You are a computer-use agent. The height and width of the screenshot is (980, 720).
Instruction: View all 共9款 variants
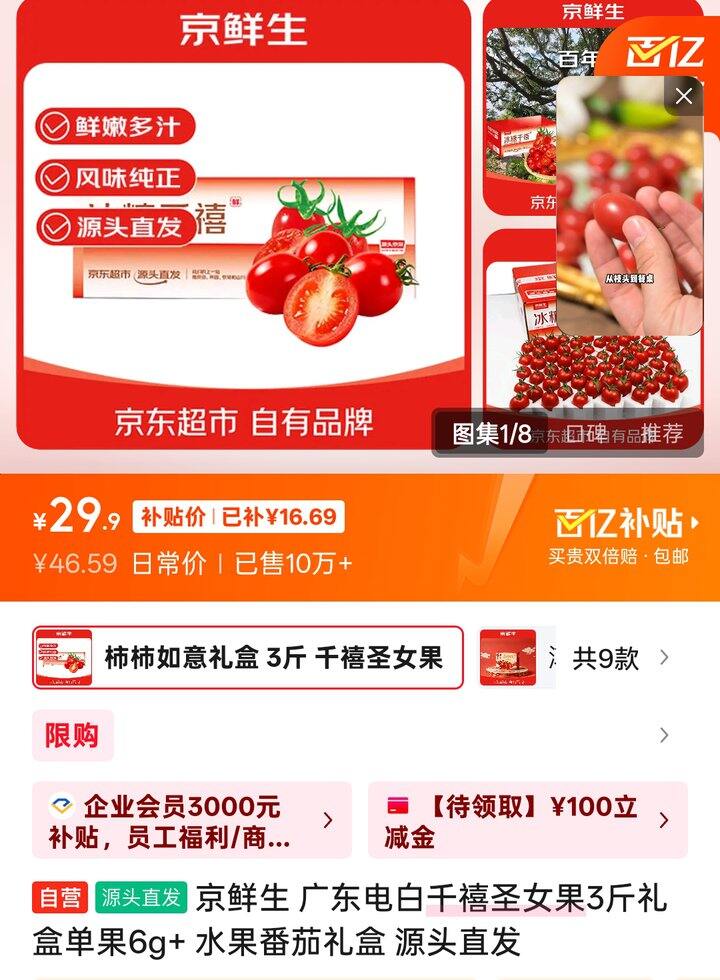click(x=618, y=658)
